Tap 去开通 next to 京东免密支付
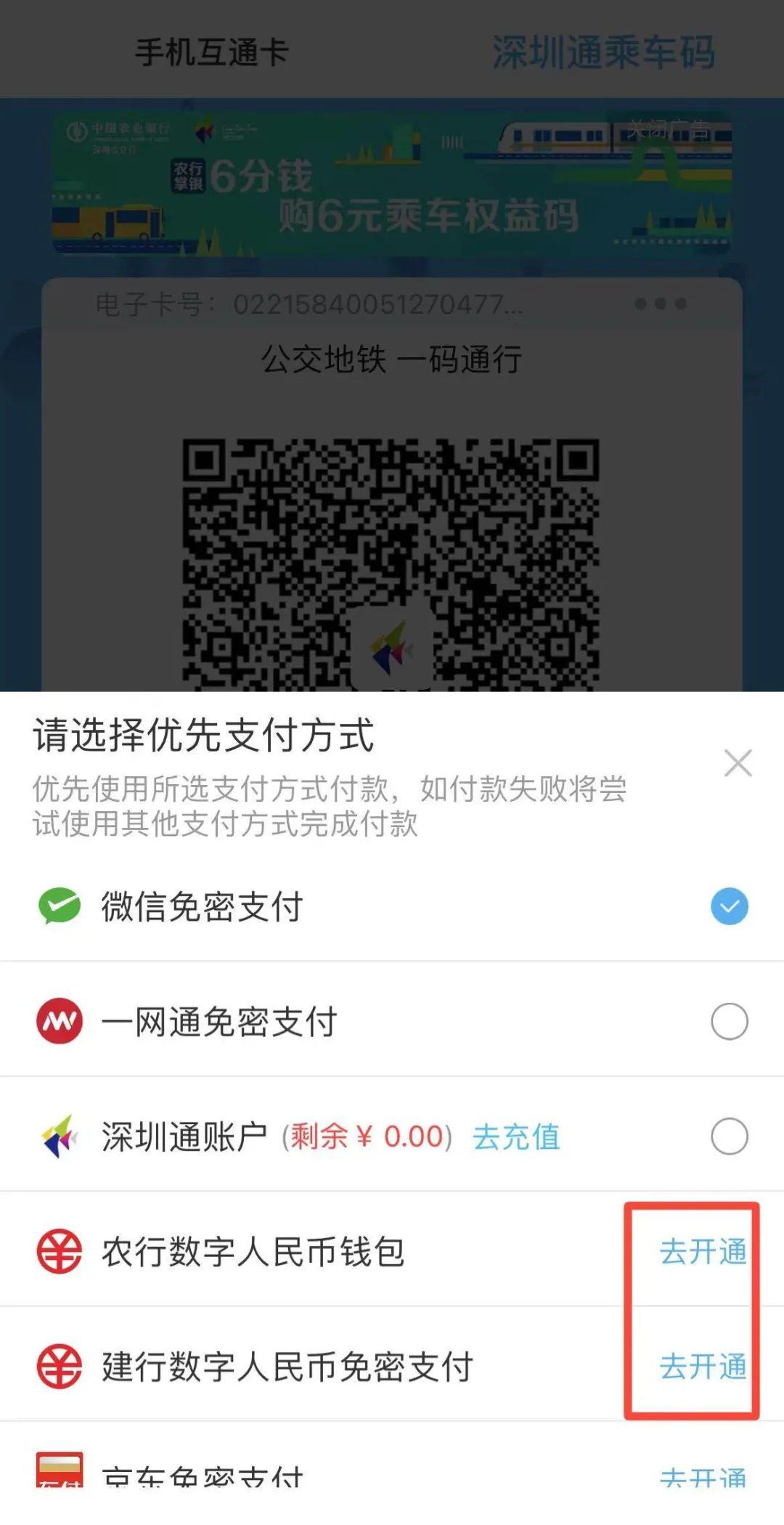 (703, 1477)
